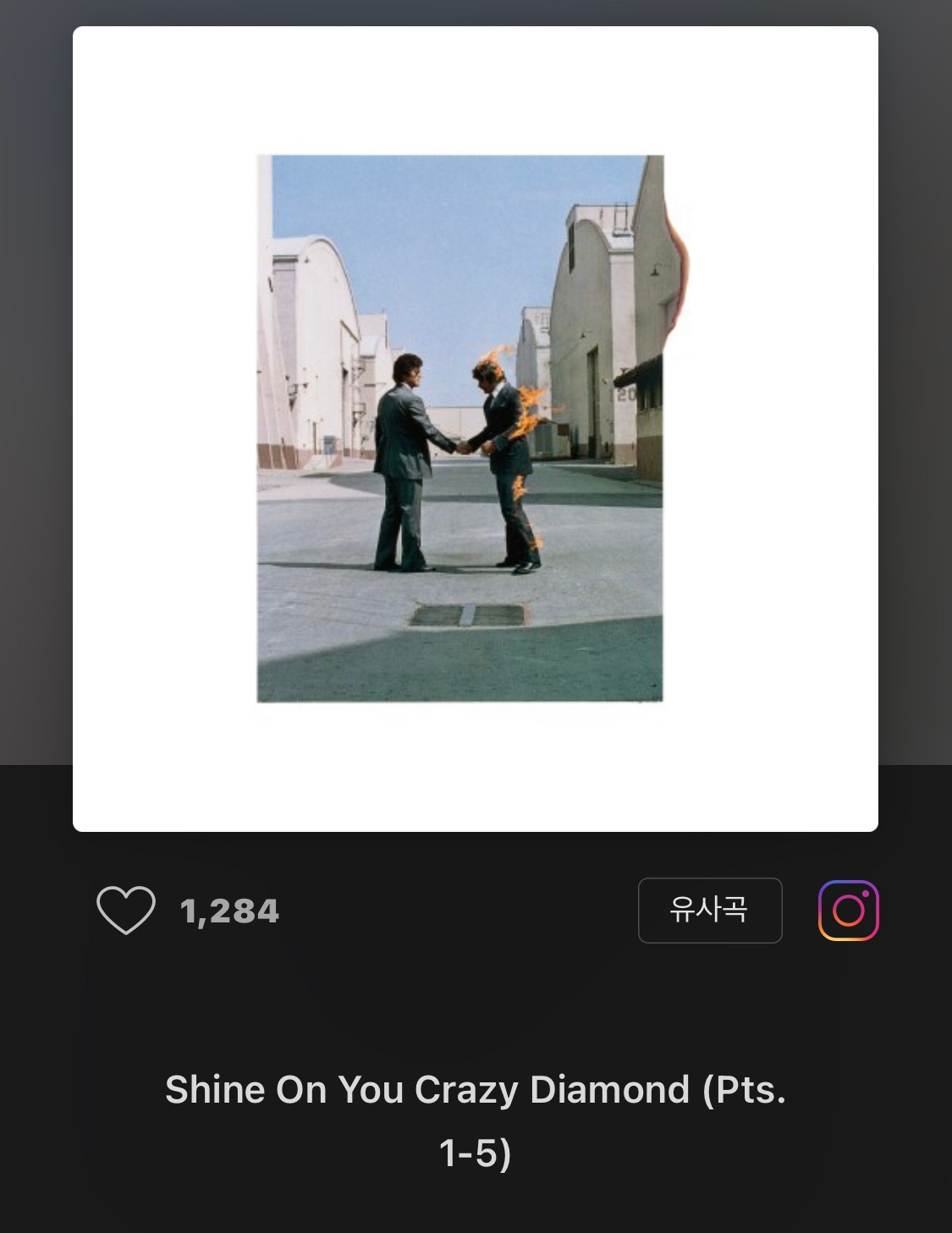
Task: Like this song with the heart icon
Action: click(126, 911)
